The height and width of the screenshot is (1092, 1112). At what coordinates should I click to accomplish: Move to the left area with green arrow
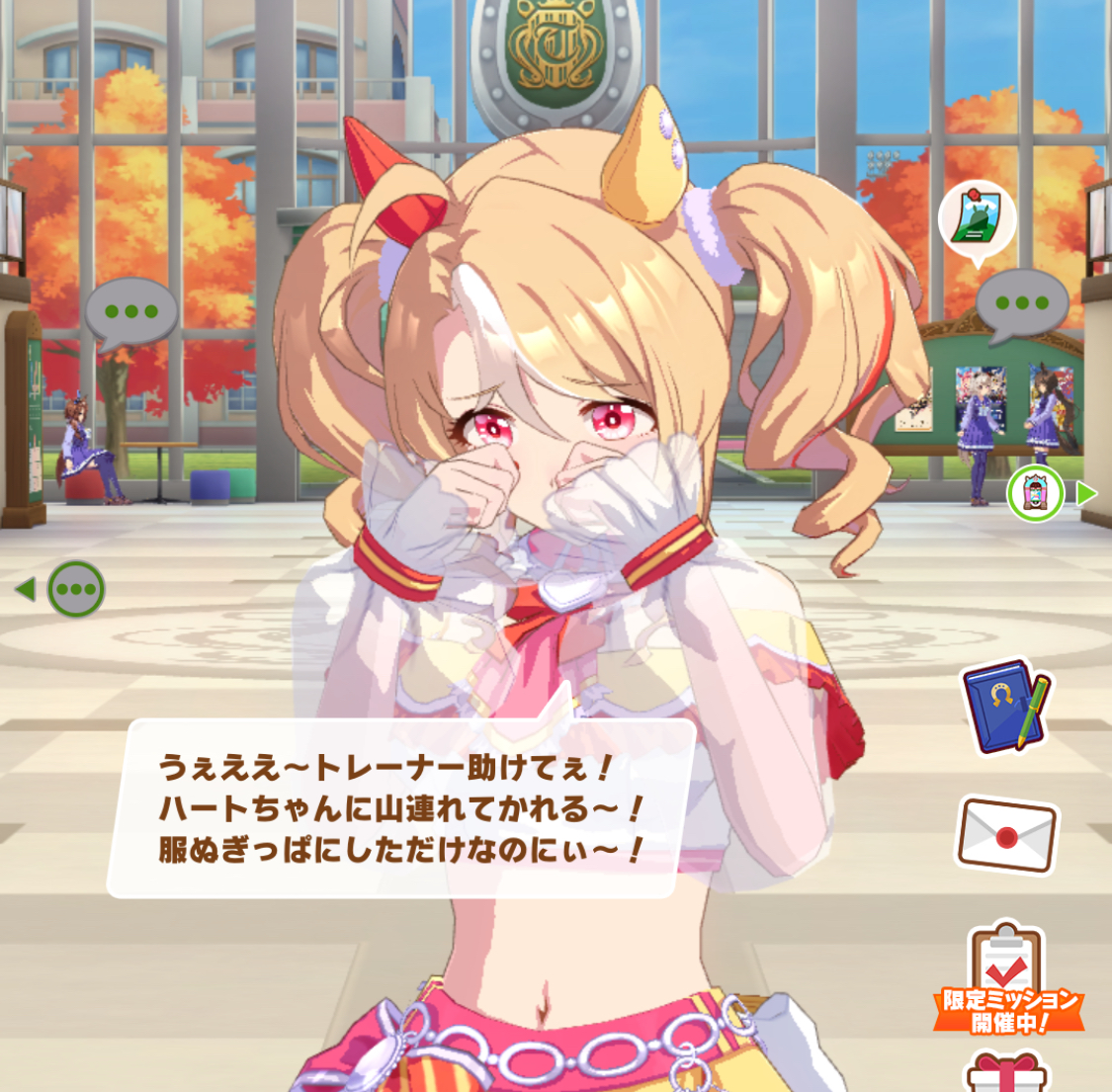(26, 589)
